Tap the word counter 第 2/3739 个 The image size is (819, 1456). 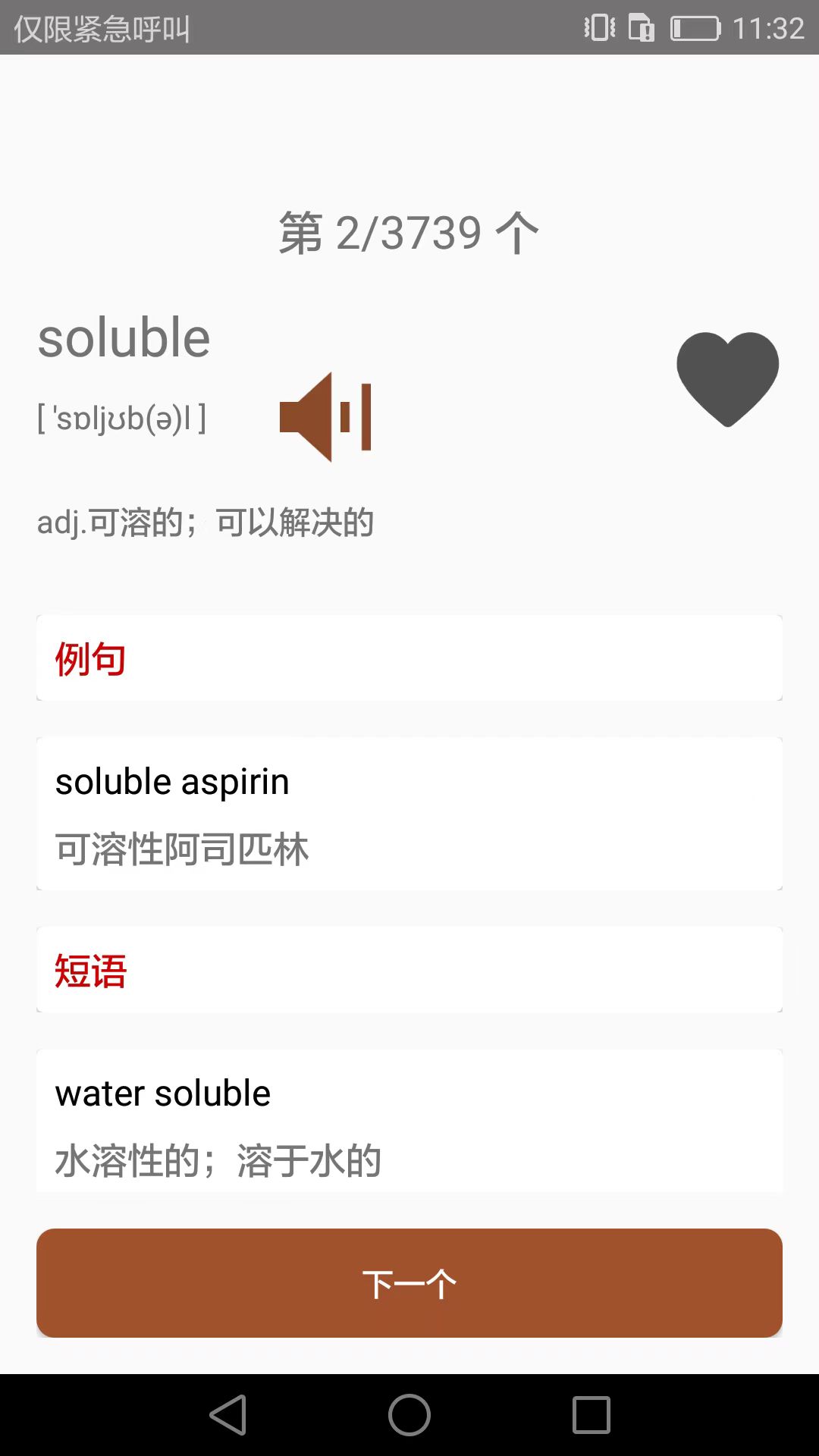pyautogui.click(x=409, y=231)
